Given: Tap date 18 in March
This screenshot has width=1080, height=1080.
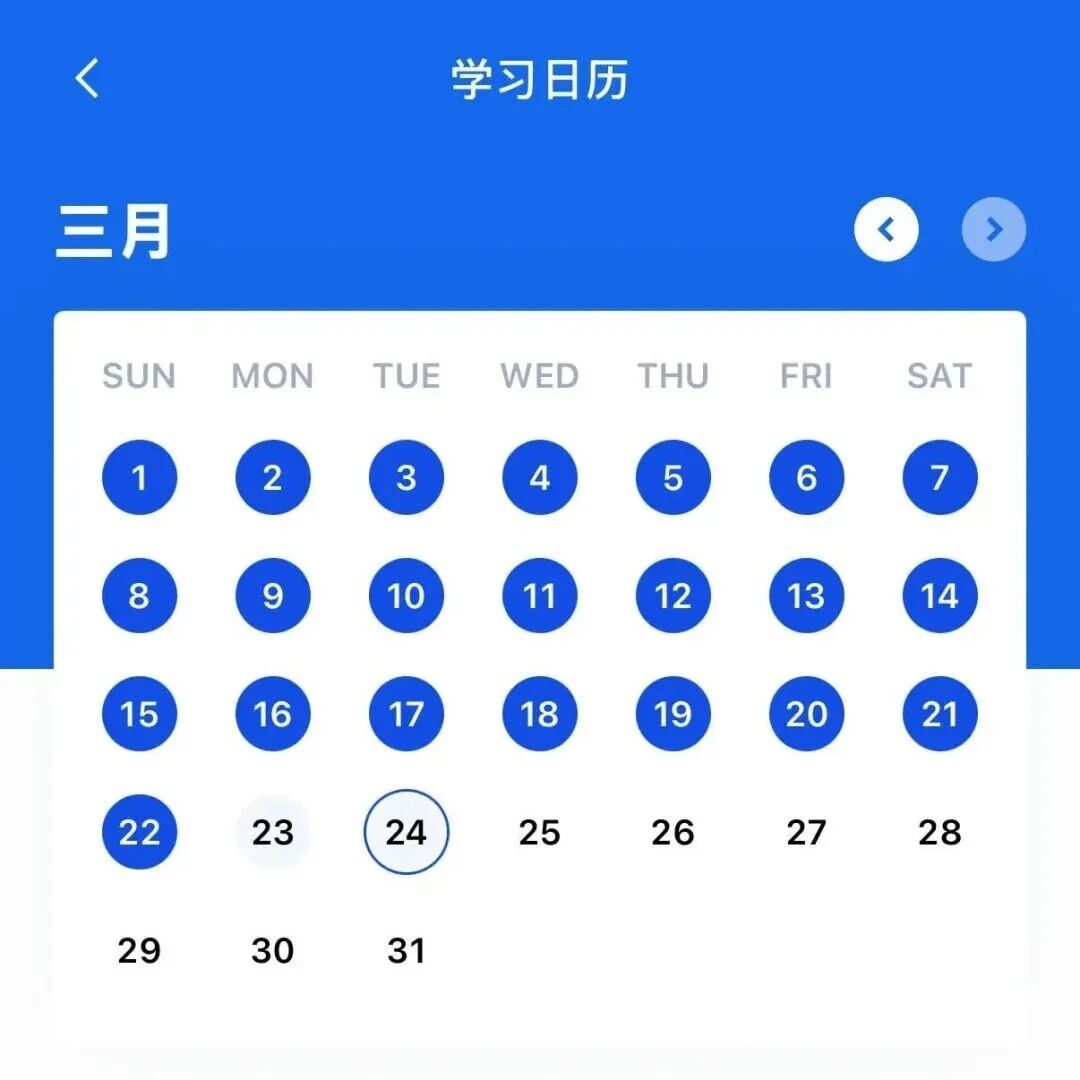Looking at the screenshot, I should click(x=539, y=714).
